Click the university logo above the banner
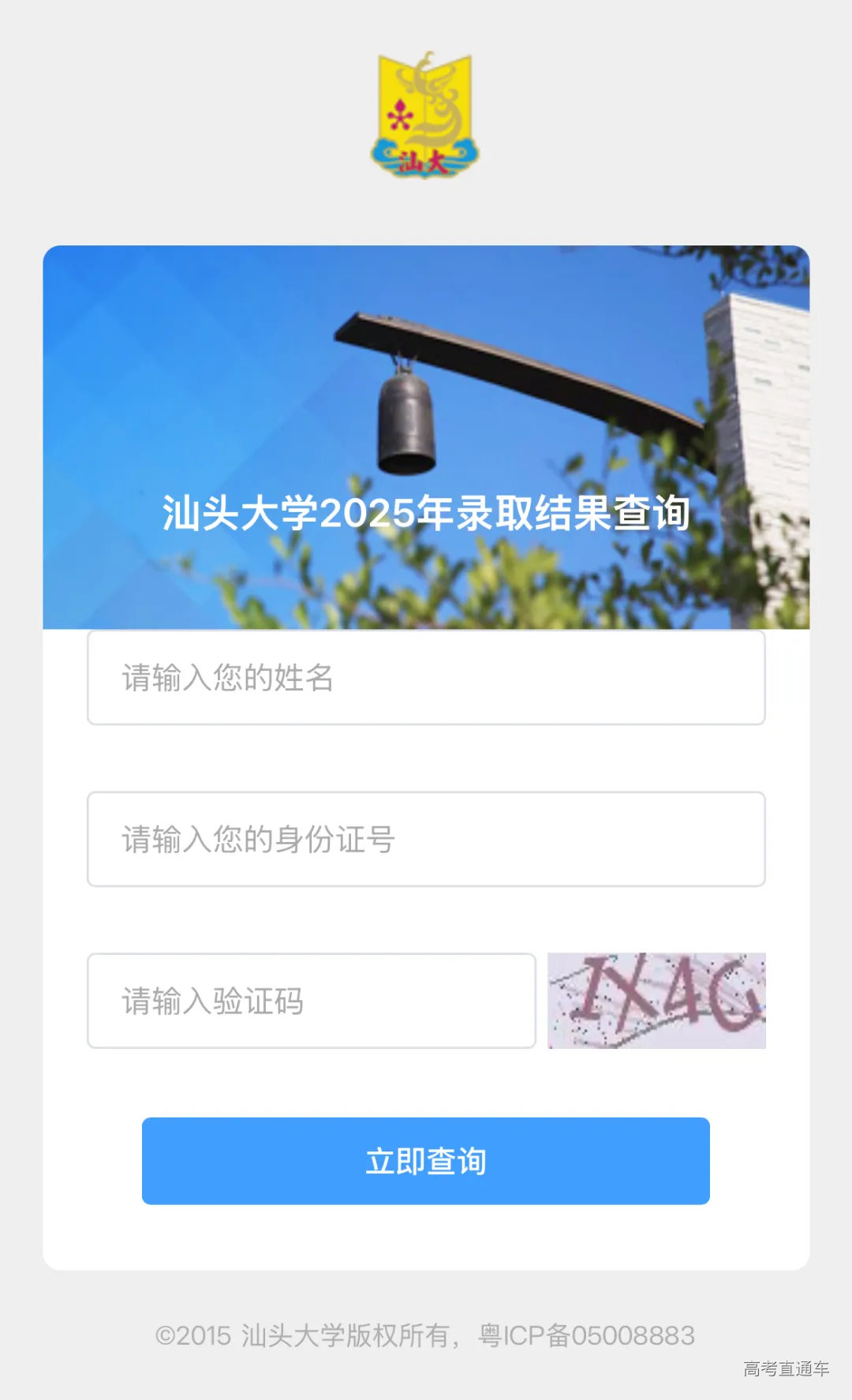Viewport: 852px width, 1400px height. (426, 114)
